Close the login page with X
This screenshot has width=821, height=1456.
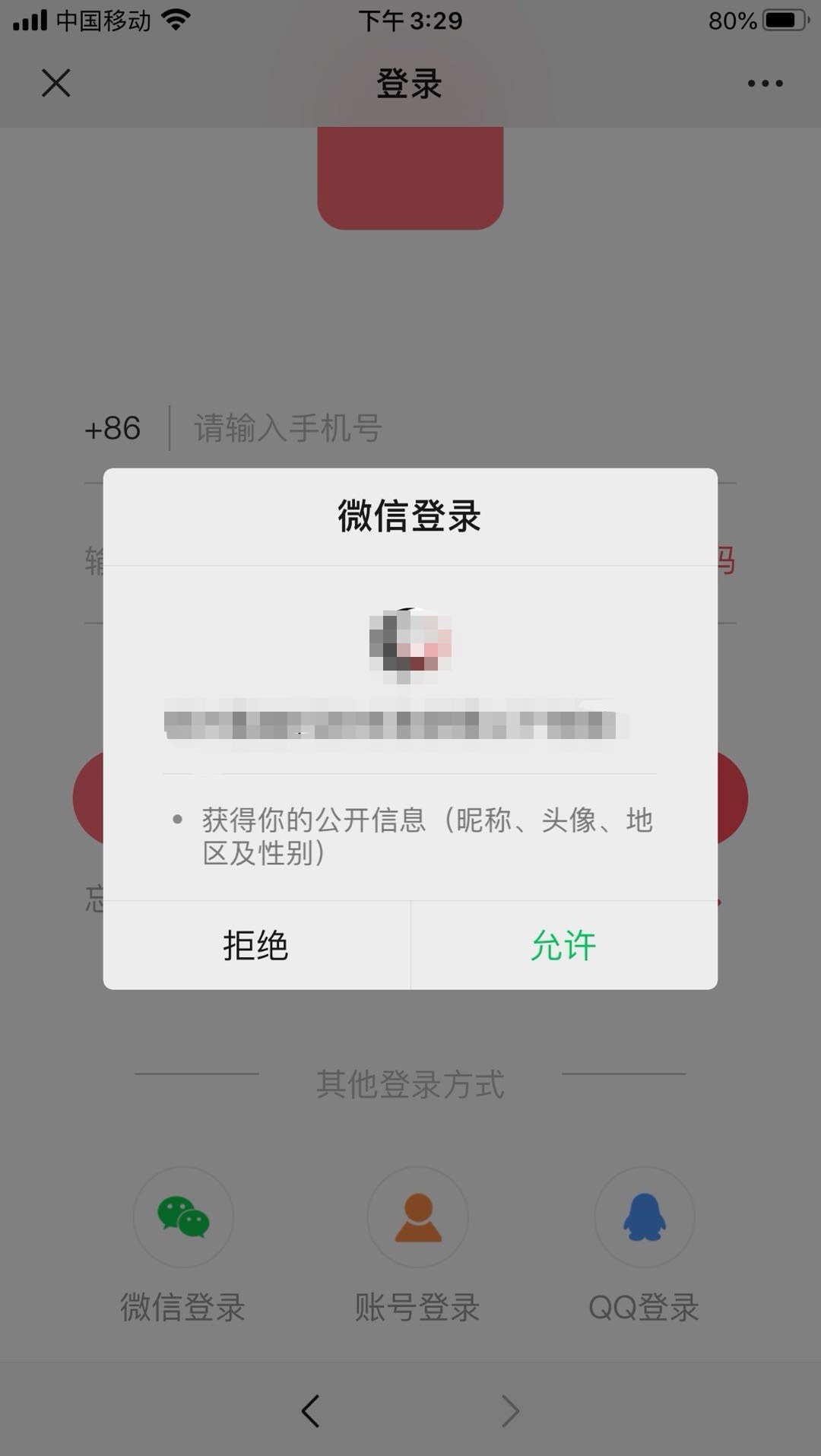click(x=55, y=83)
